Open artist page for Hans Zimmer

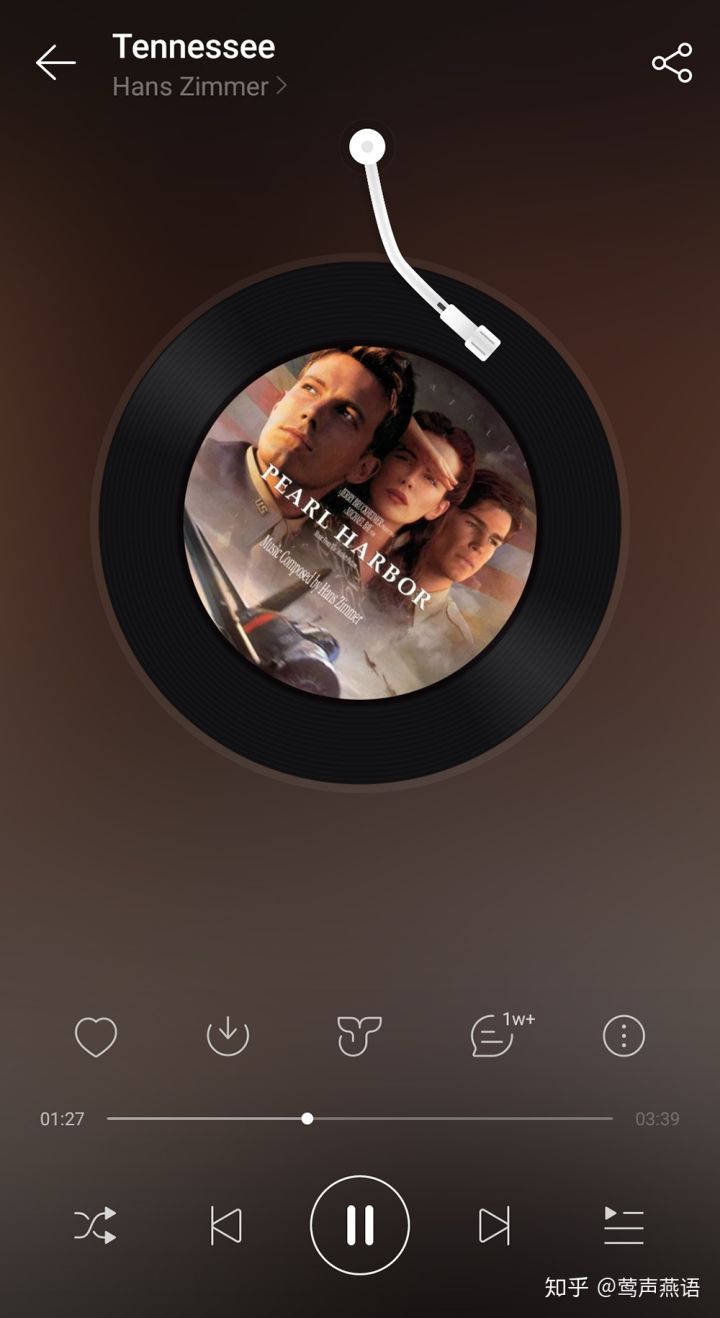198,87
